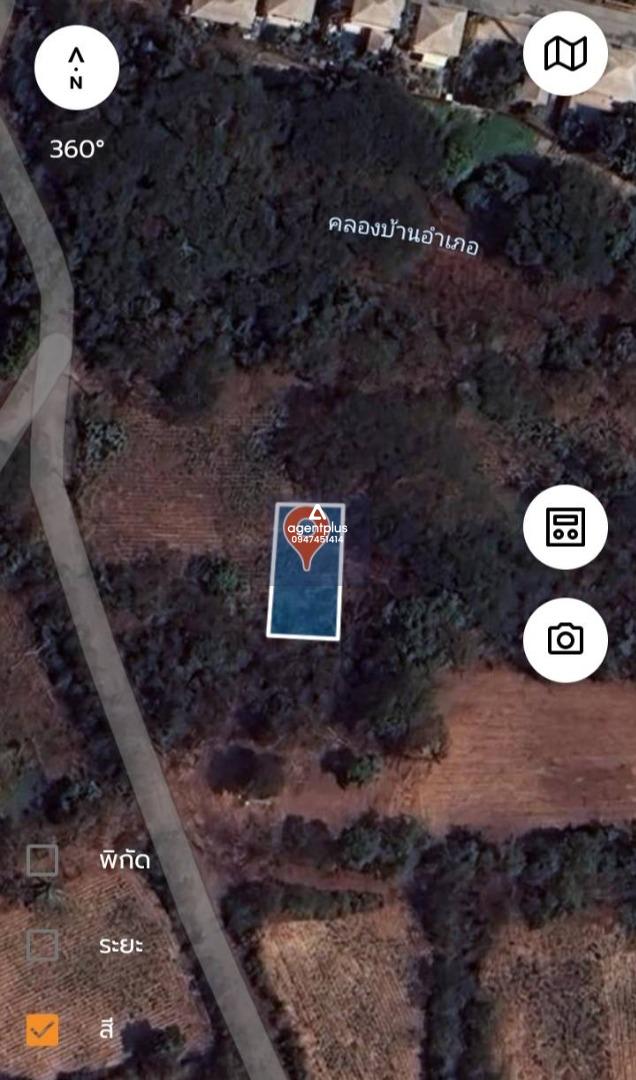The height and width of the screenshot is (1080, 636).
Task: Capture a photo with the camera button
Action: click(565, 640)
